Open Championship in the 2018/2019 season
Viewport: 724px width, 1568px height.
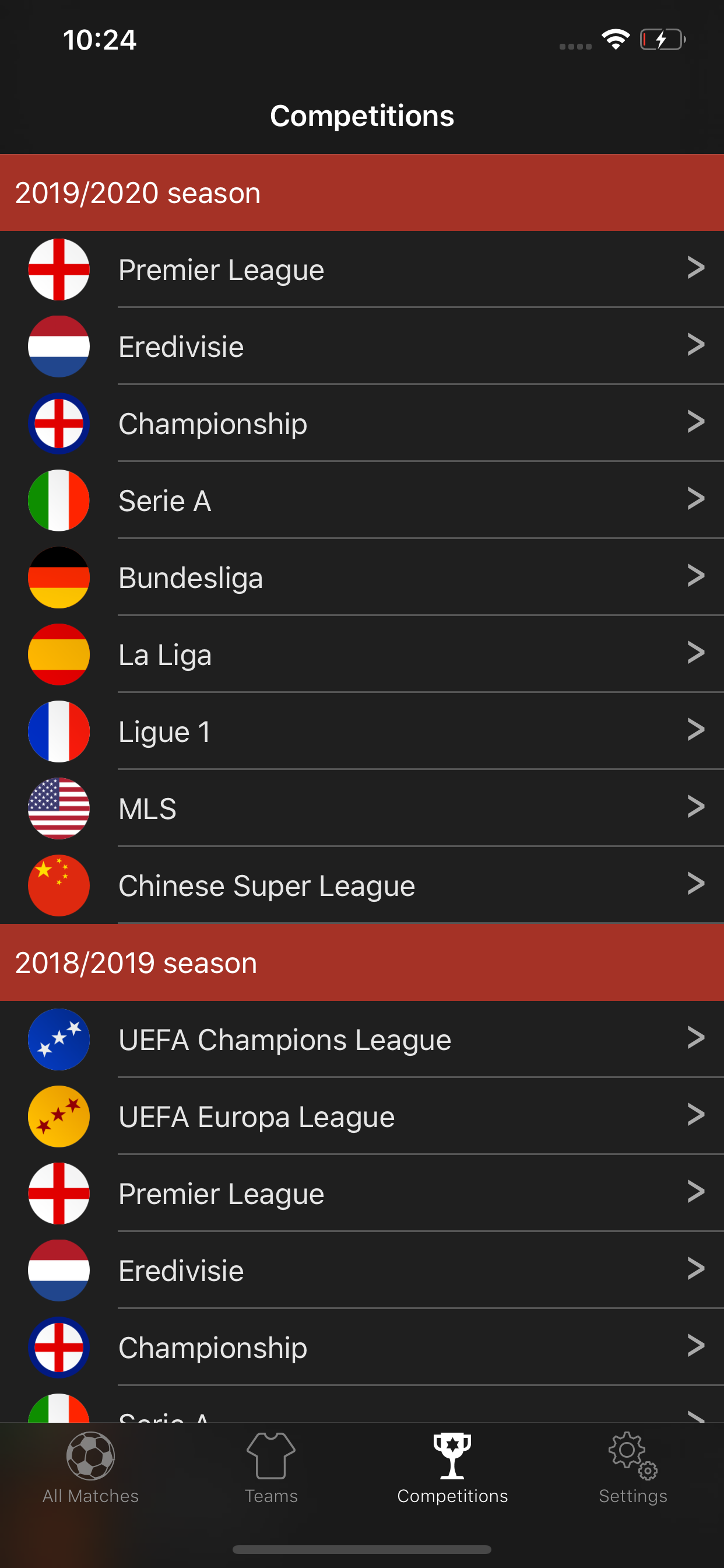click(x=362, y=1347)
